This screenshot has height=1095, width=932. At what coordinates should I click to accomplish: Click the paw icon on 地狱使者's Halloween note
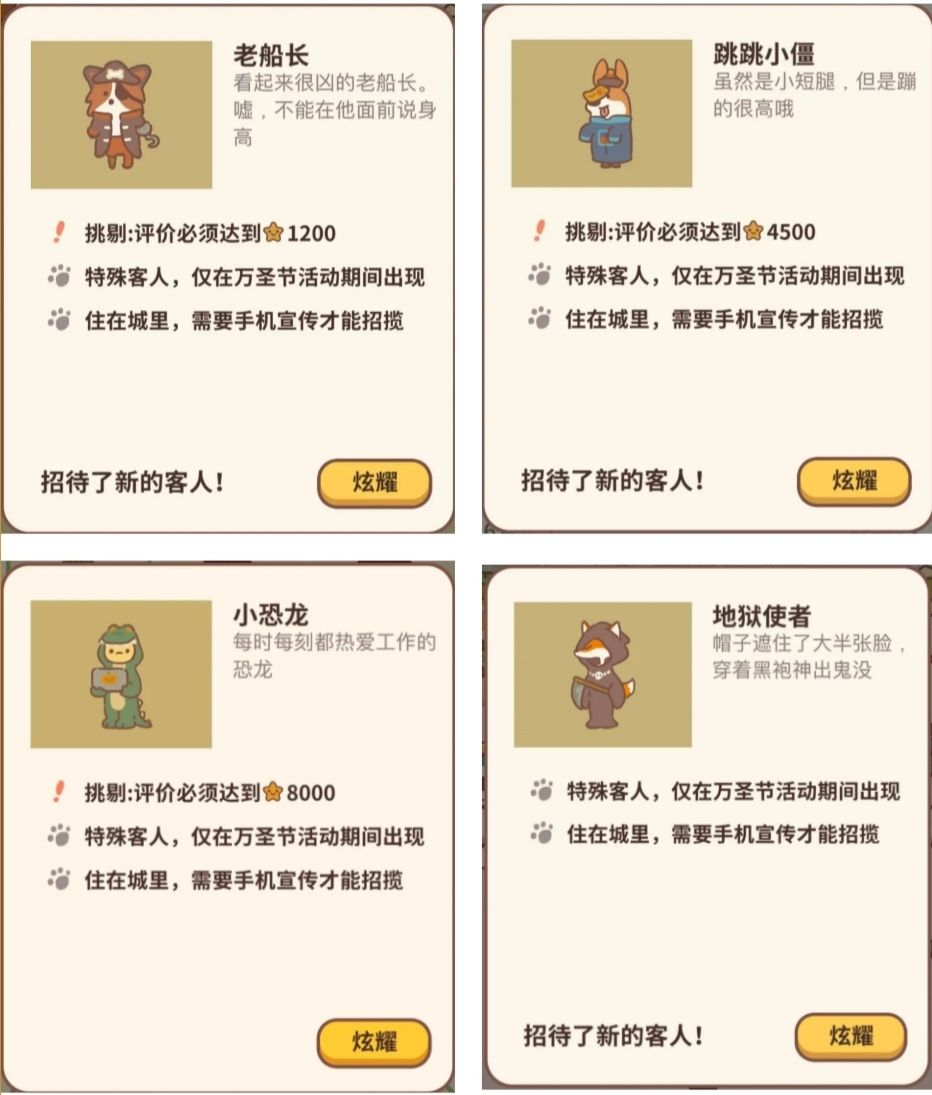click(x=542, y=791)
